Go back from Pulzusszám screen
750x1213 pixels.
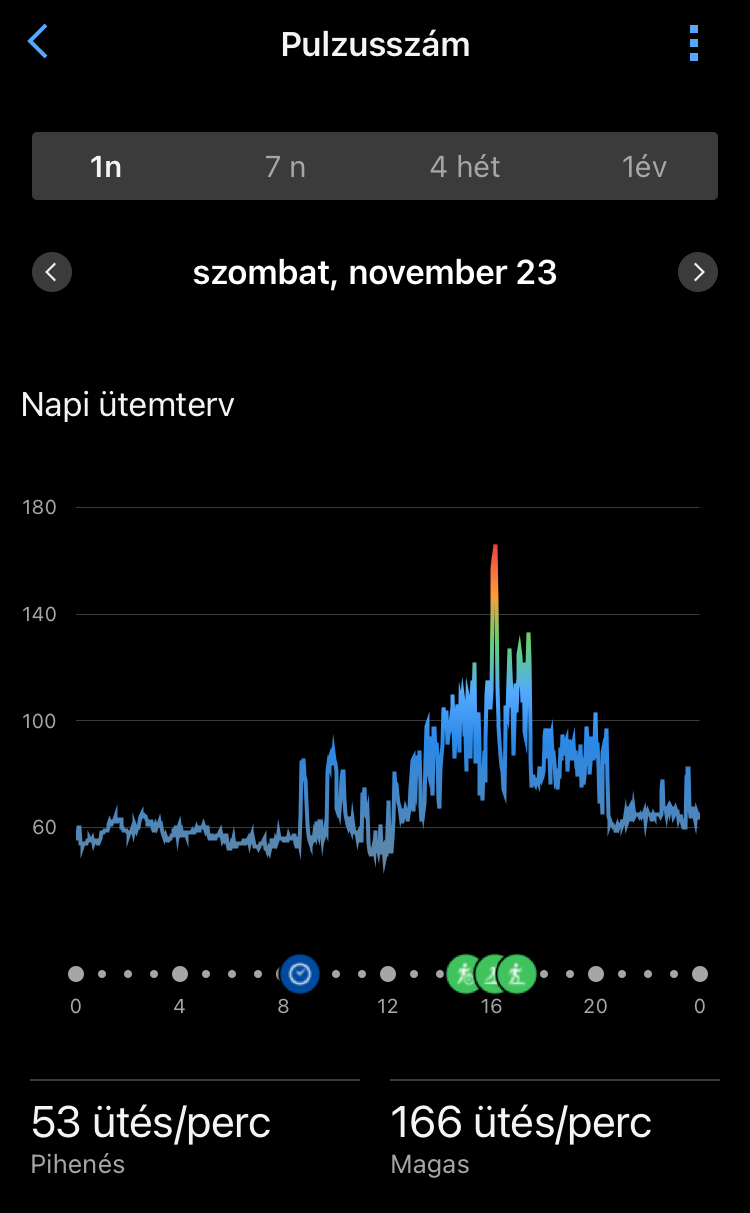click(38, 43)
